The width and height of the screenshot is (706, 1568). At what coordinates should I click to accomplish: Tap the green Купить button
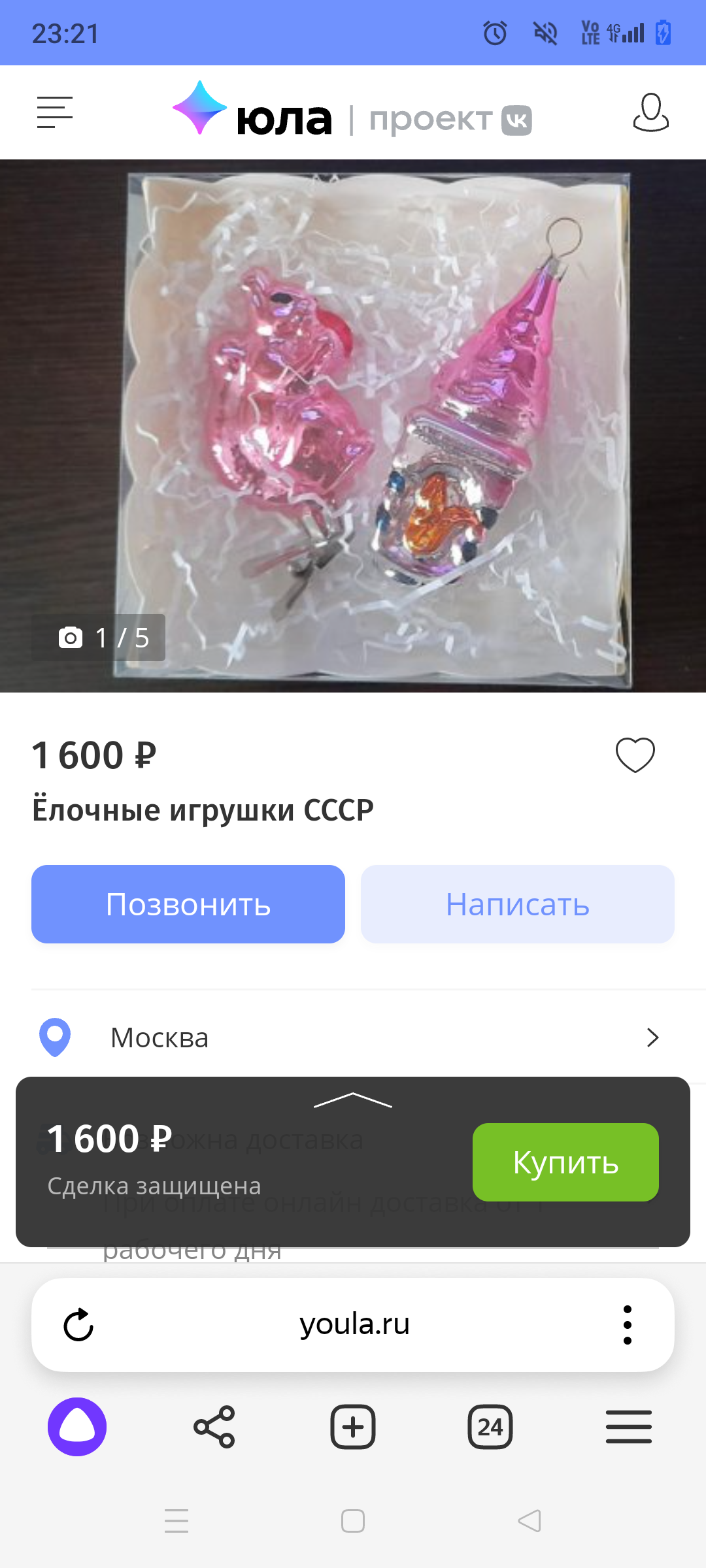pos(565,1162)
